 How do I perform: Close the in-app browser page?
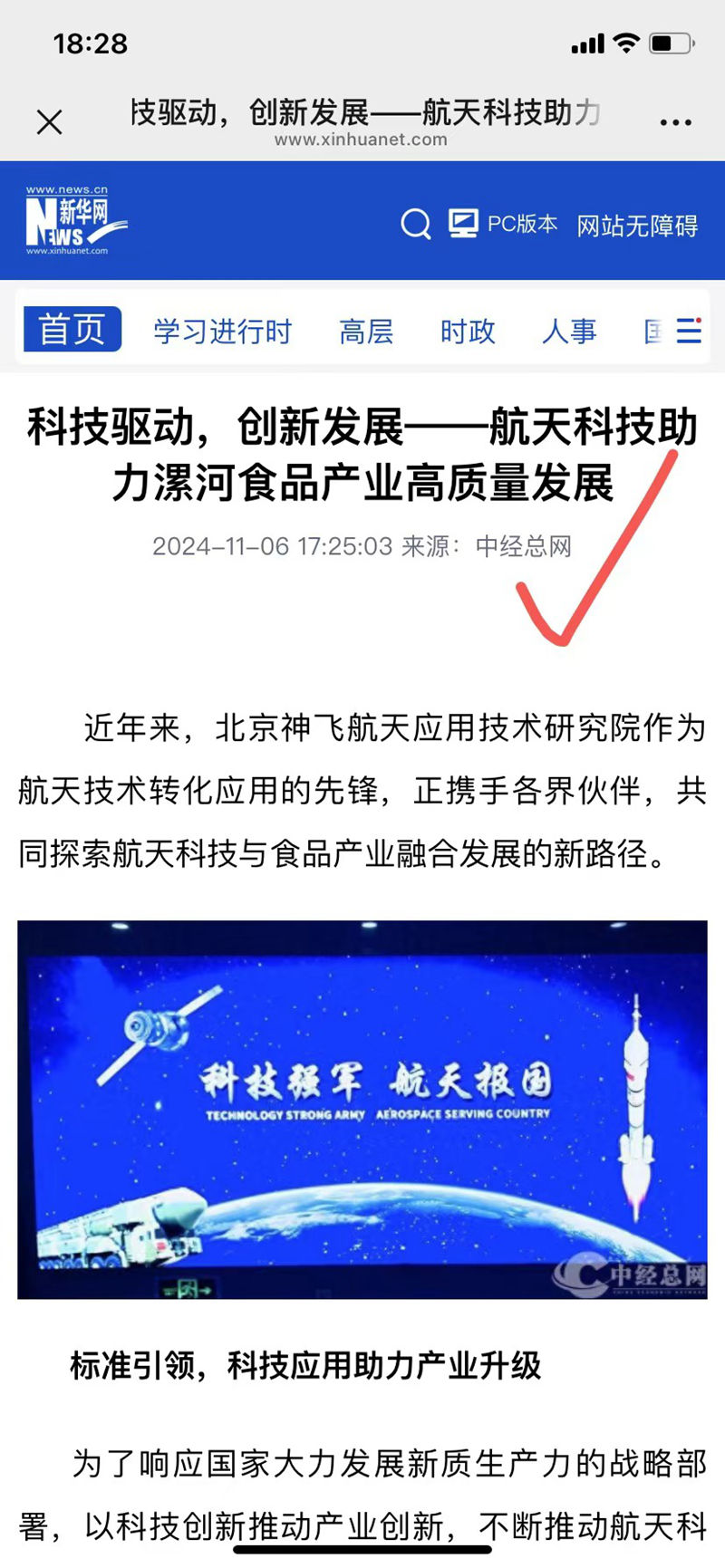pyautogui.click(x=50, y=122)
